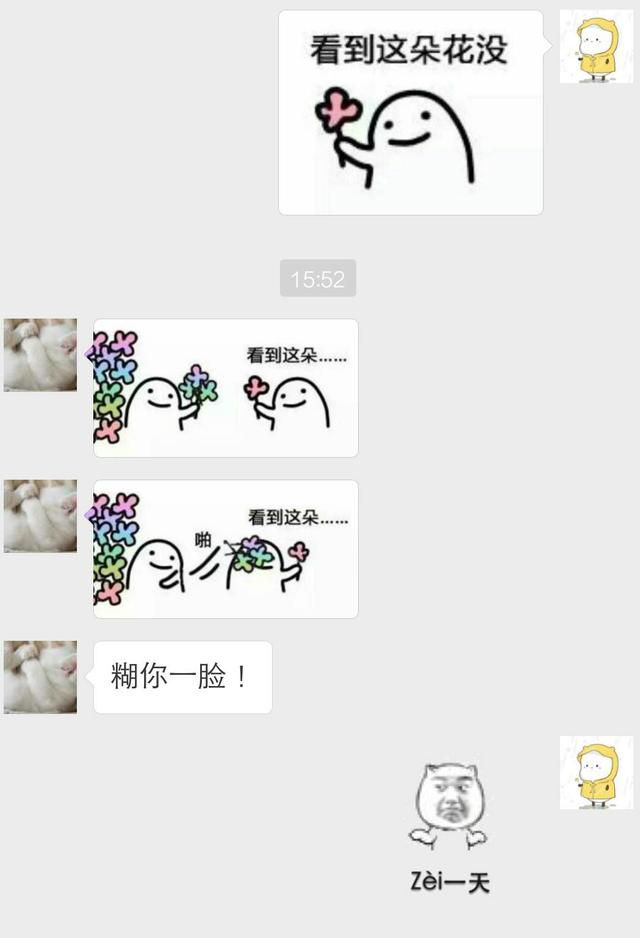Open the sticker with two figures holding flowers
This screenshot has width=640, height=938.
point(226,388)
